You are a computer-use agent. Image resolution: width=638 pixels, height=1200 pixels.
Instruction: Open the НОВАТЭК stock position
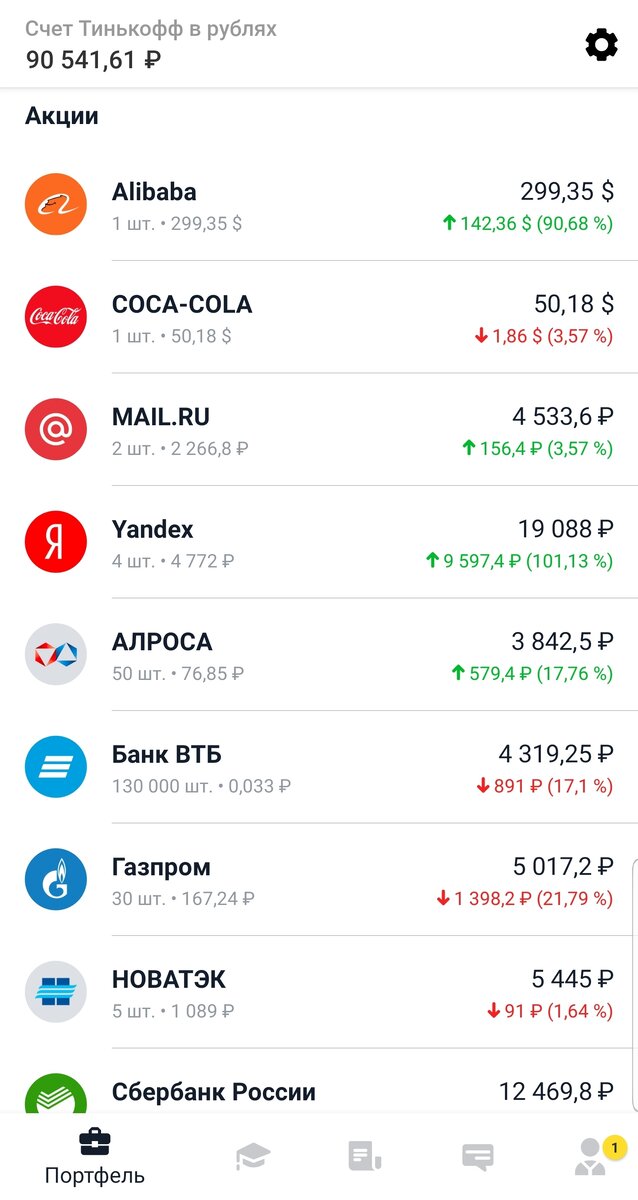tap(319, 992)
